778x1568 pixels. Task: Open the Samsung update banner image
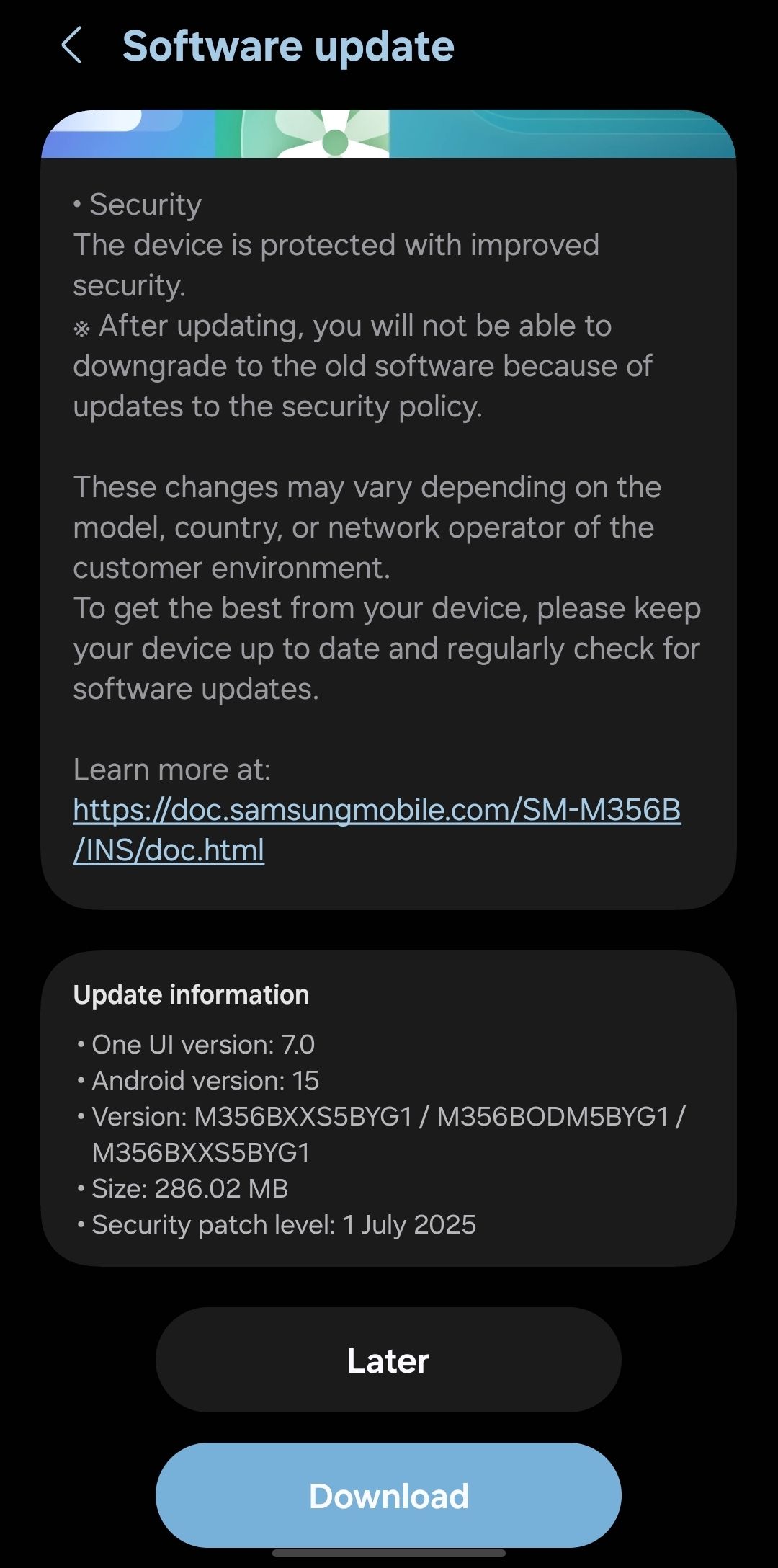389,133
